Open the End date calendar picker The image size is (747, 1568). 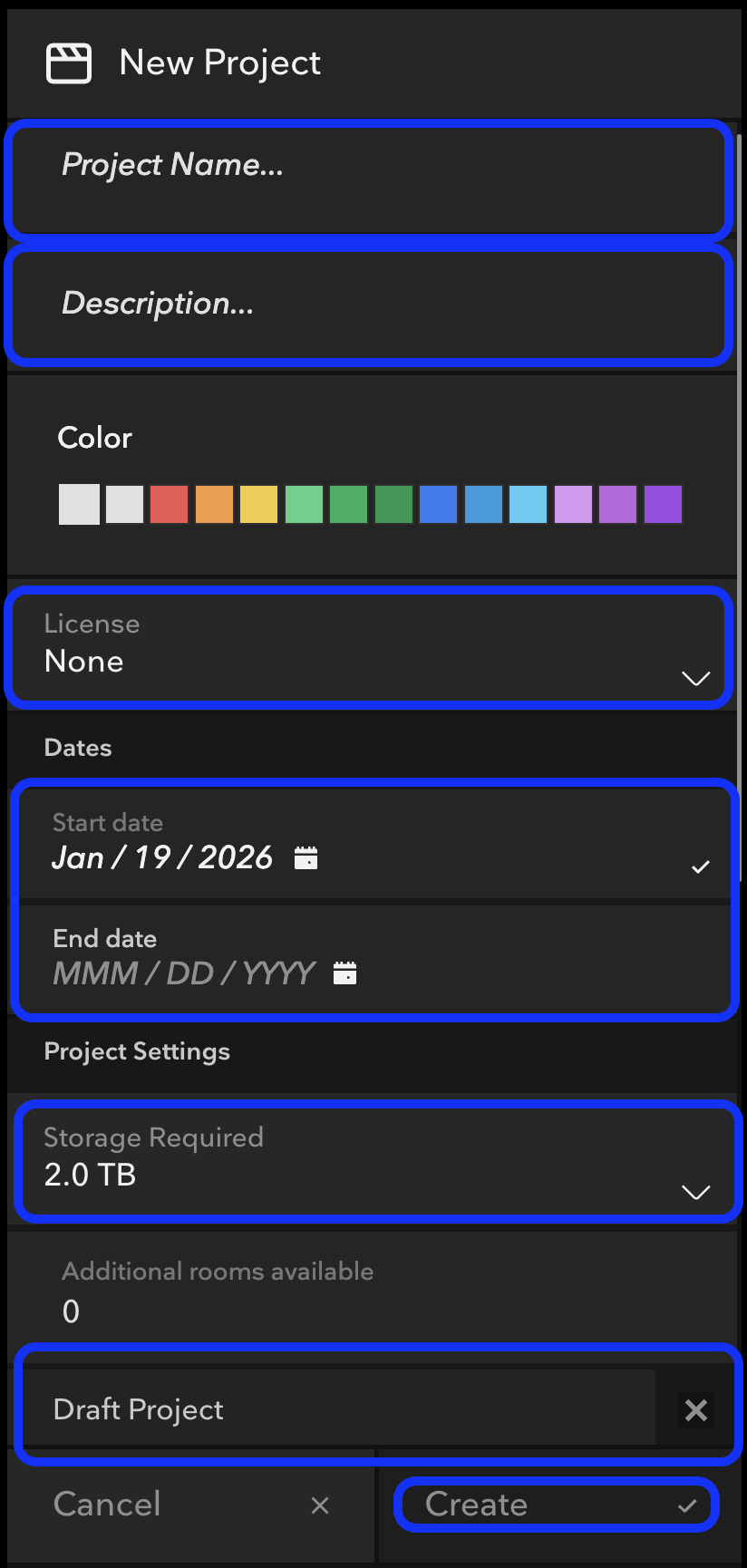344,973
